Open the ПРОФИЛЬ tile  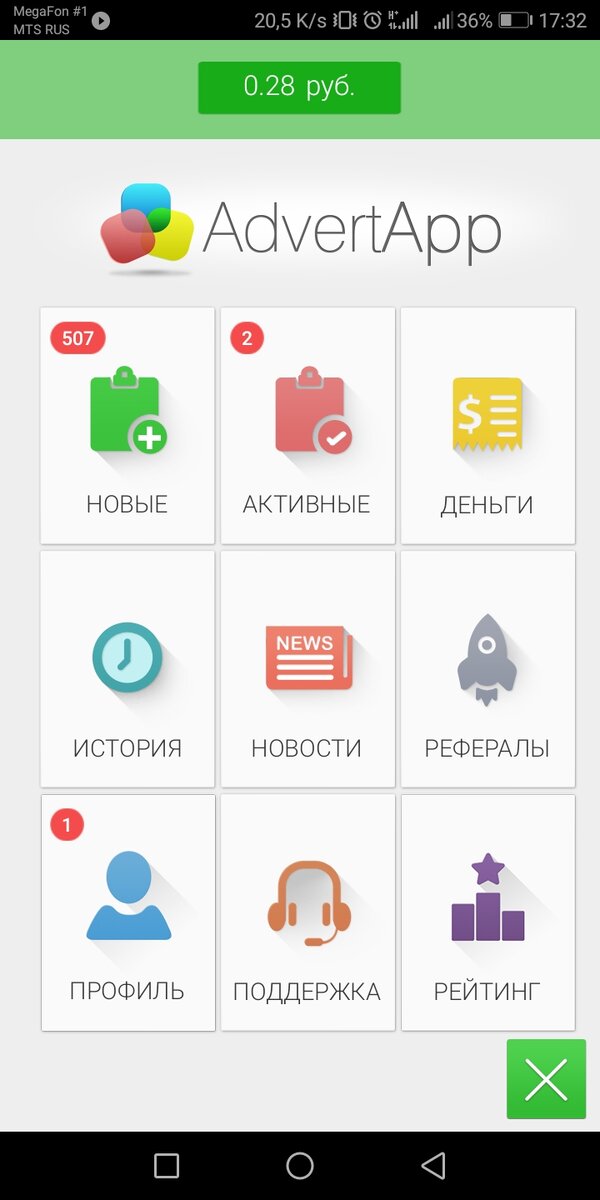coord(127,912)
